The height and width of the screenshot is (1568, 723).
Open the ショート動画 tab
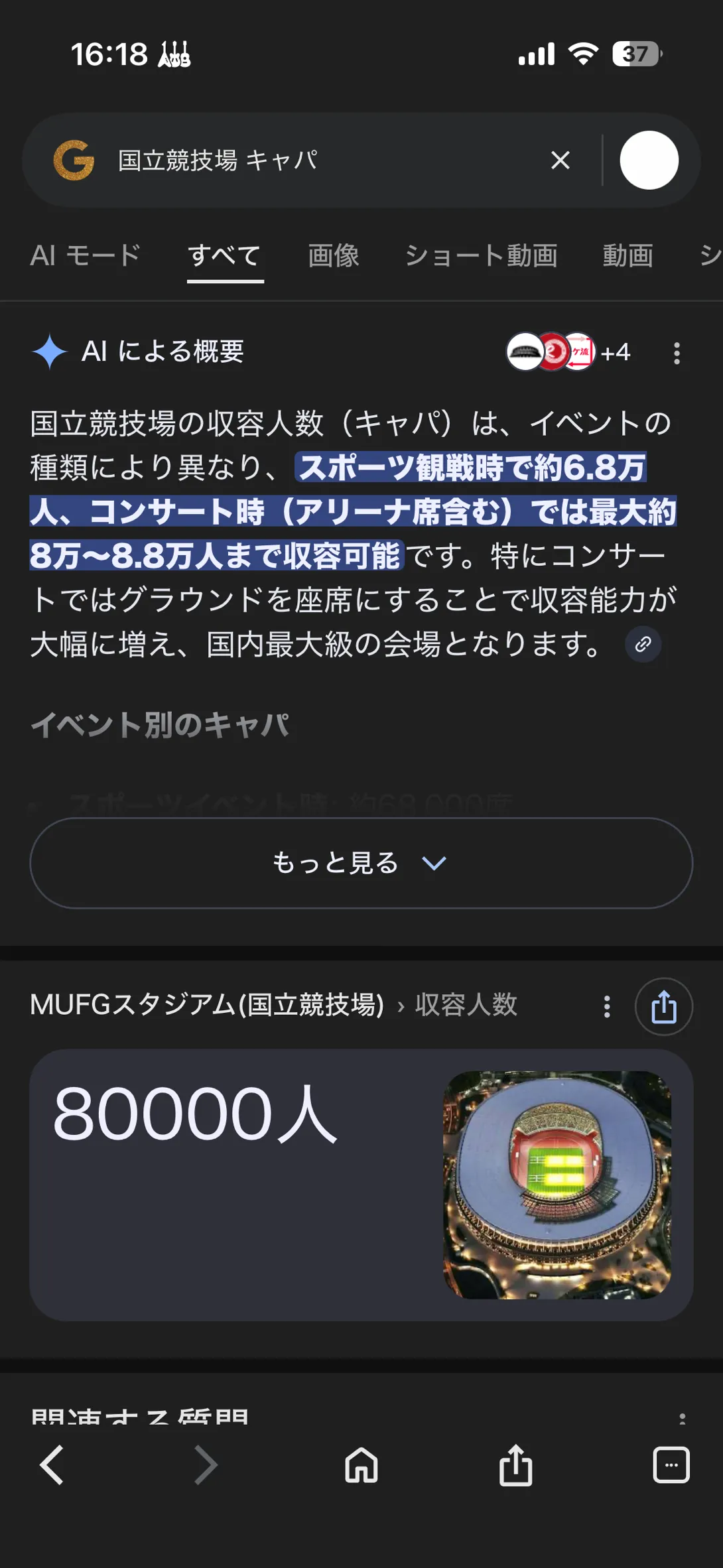(x=481, y=255)
